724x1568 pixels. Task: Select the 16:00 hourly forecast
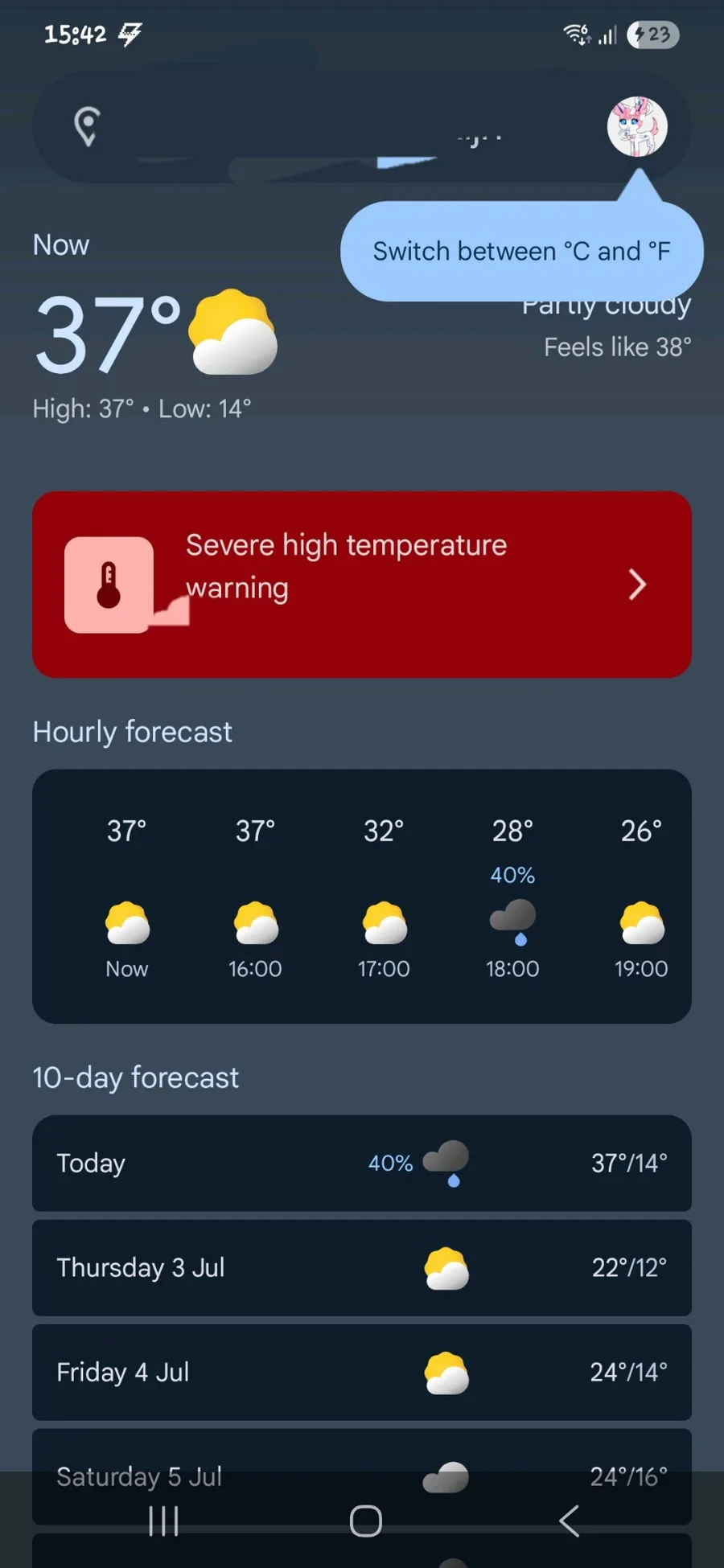255,897
